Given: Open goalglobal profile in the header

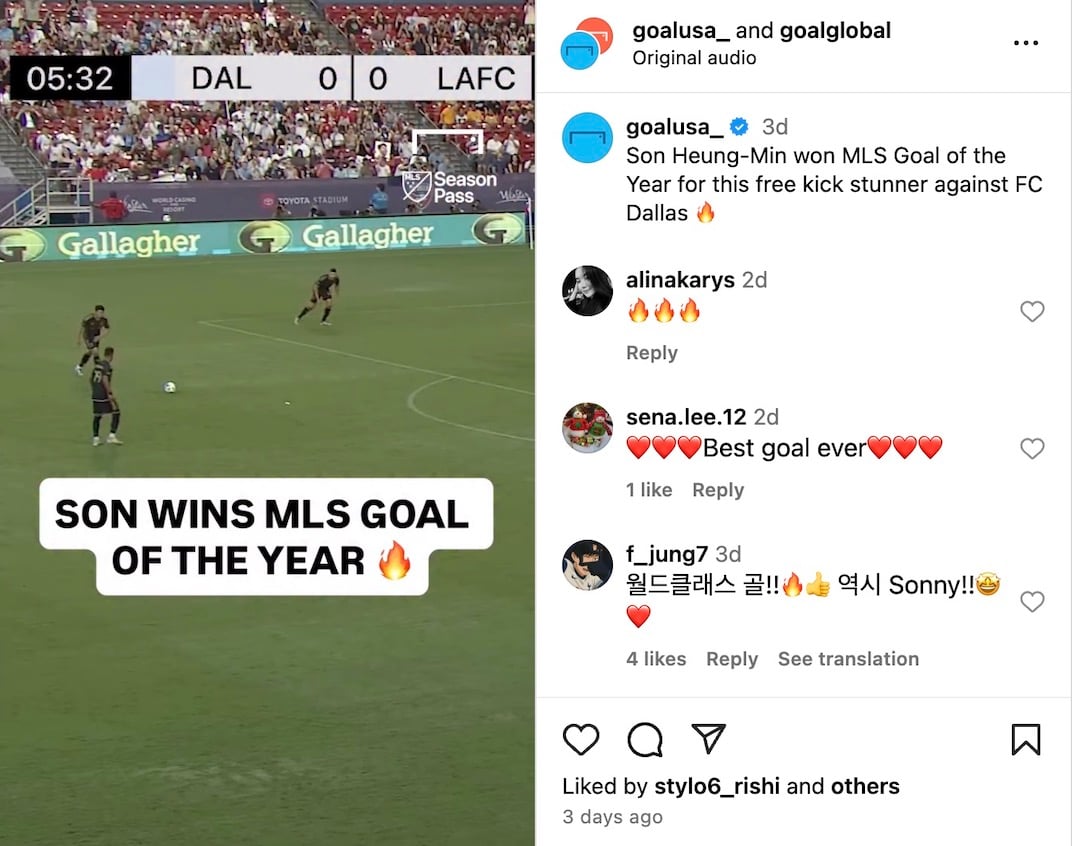Looking at the screenshot, I should pos(834,31).
